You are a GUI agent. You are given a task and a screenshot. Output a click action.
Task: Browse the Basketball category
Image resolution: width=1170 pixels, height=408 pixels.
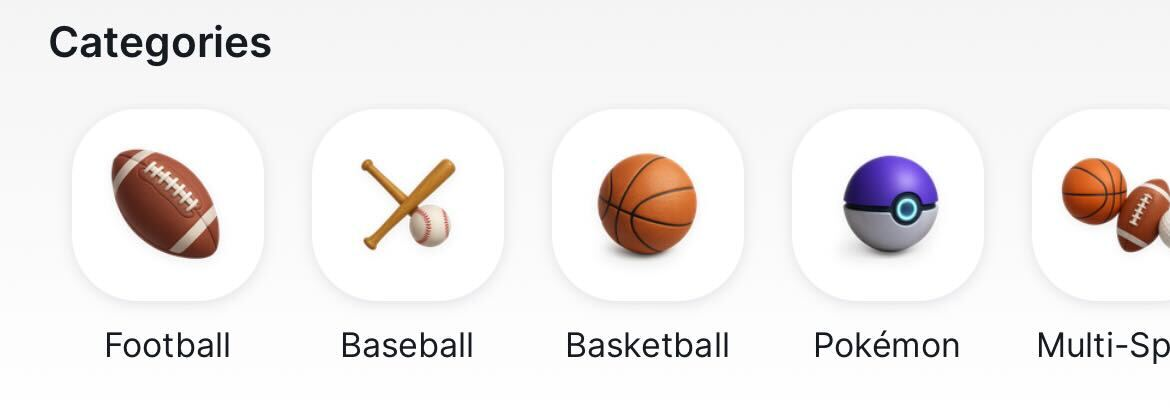(x=647, y=205)
